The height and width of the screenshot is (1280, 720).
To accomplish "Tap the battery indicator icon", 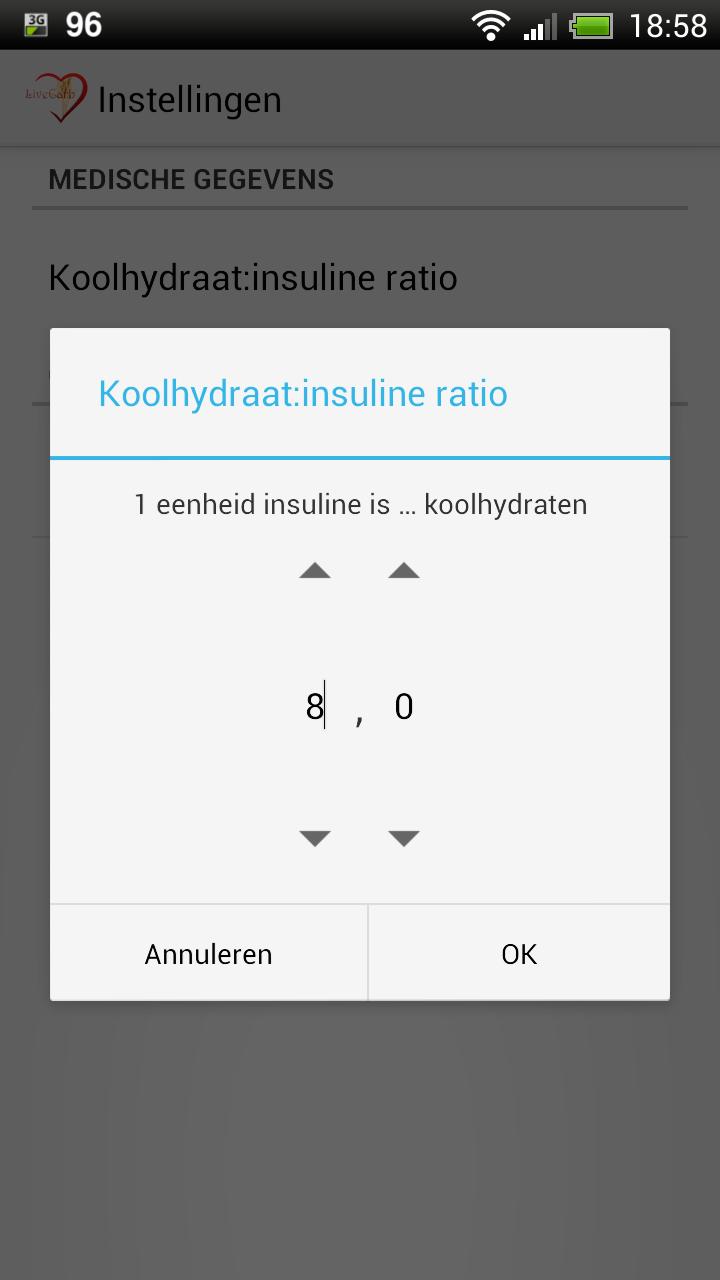I will pyautogui.click(x=592, y=25).
